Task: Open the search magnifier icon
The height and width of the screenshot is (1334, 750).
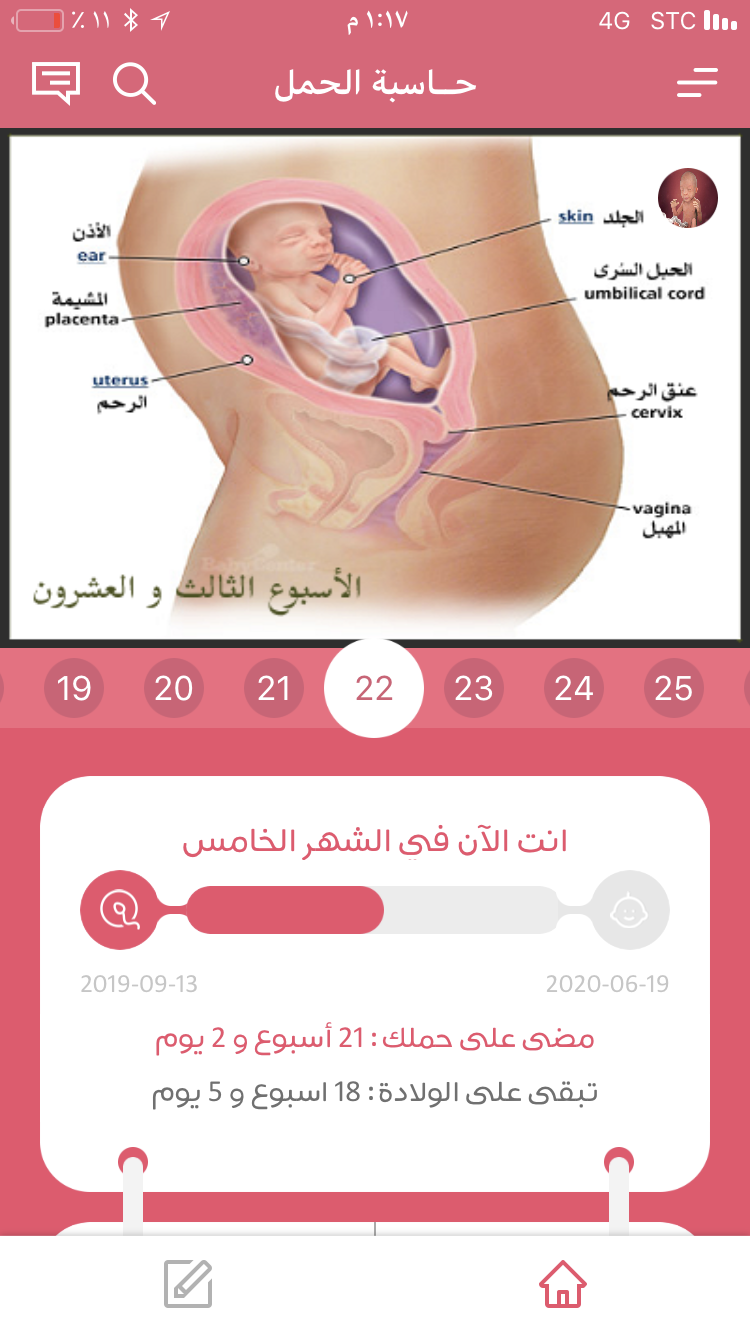Action: pos(134,83)
